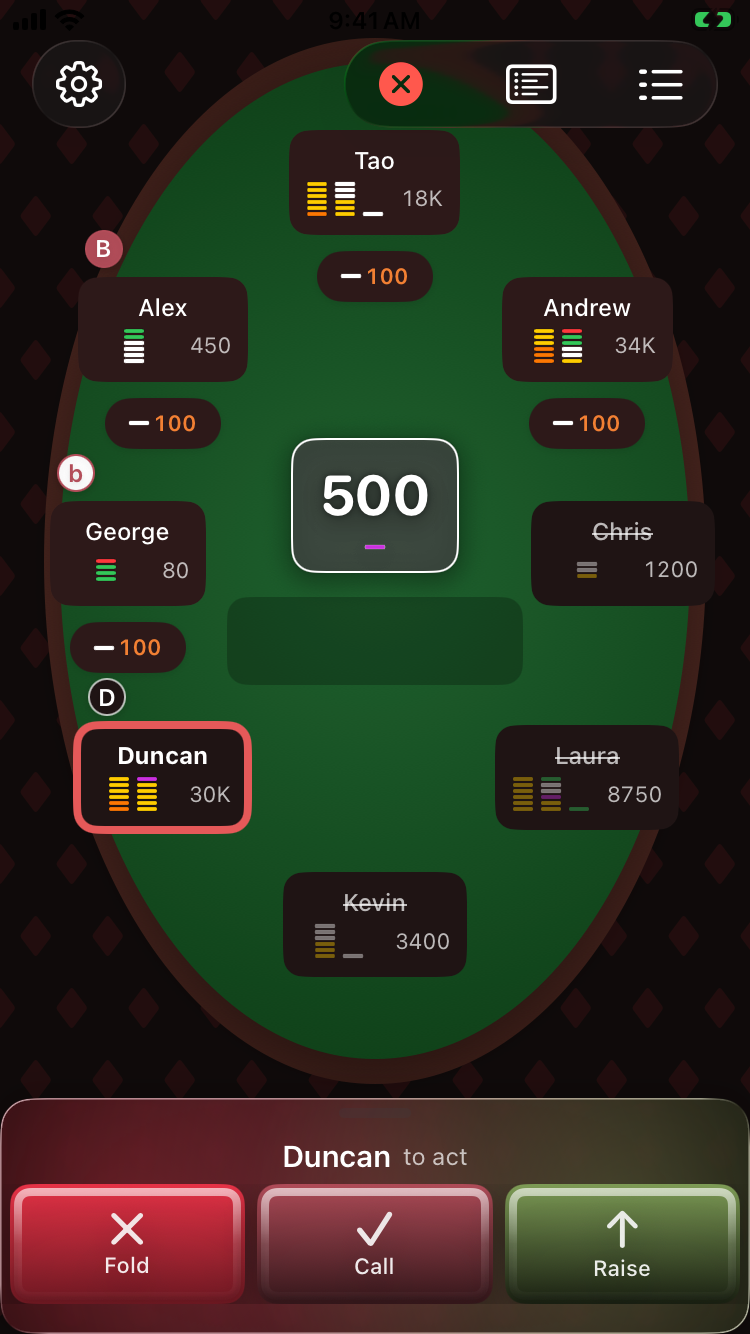Open the hand log card icon
The image size is (750, 1334).
pyautogui.click(x=531, y=84)
